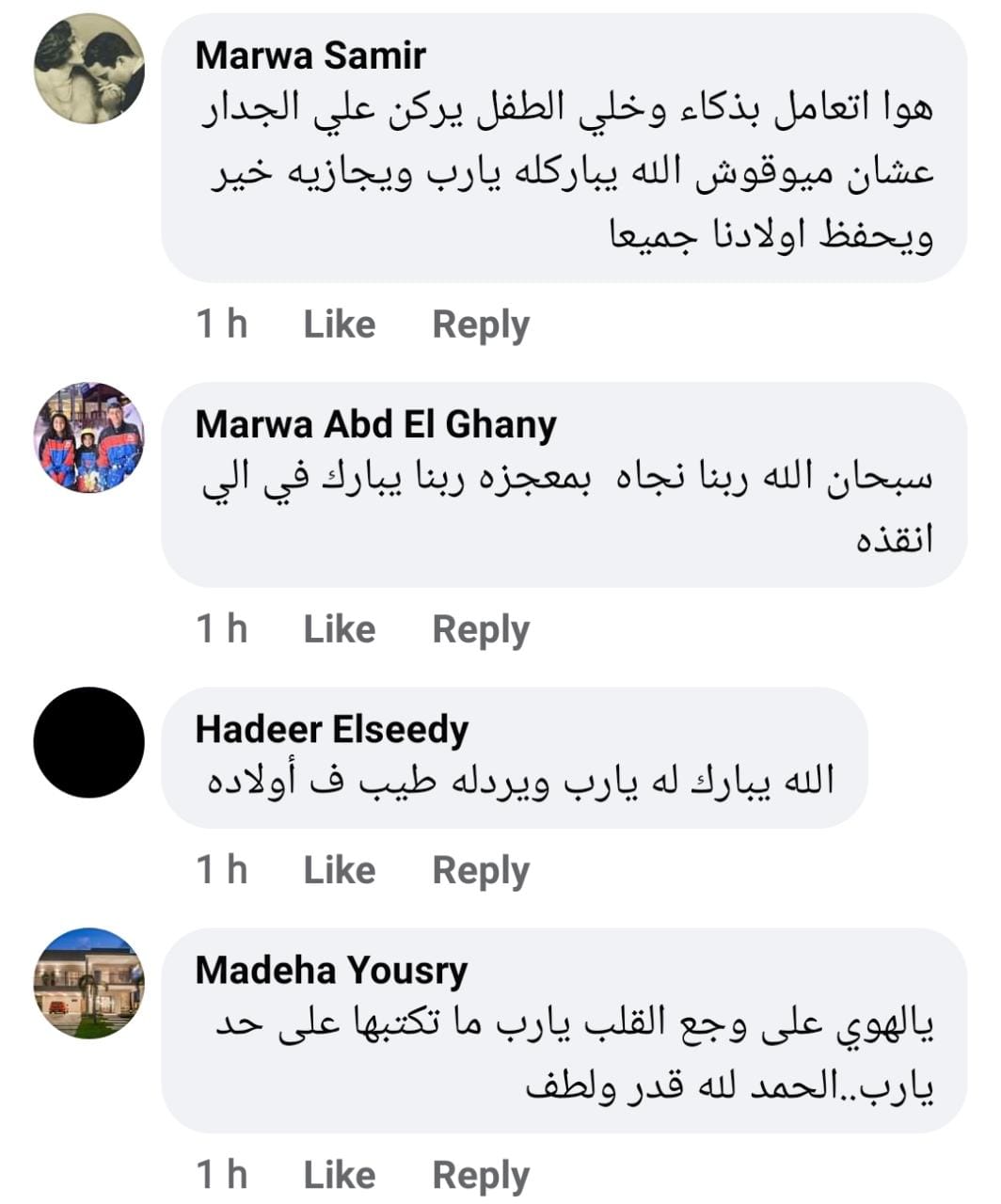Reply to Marwa Abd El Ghany's comment
The image size is (1001, 1204).
tap(481, 629)
